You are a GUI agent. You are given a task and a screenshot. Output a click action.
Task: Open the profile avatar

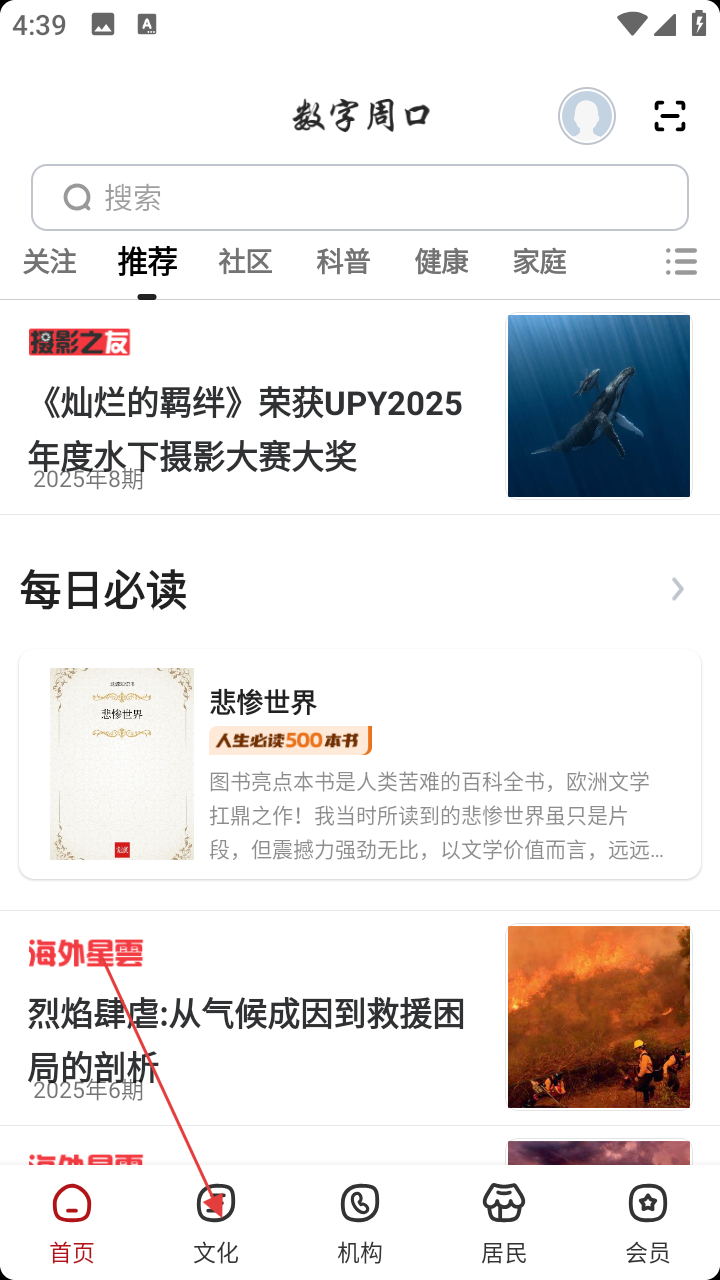pos(587,116)
